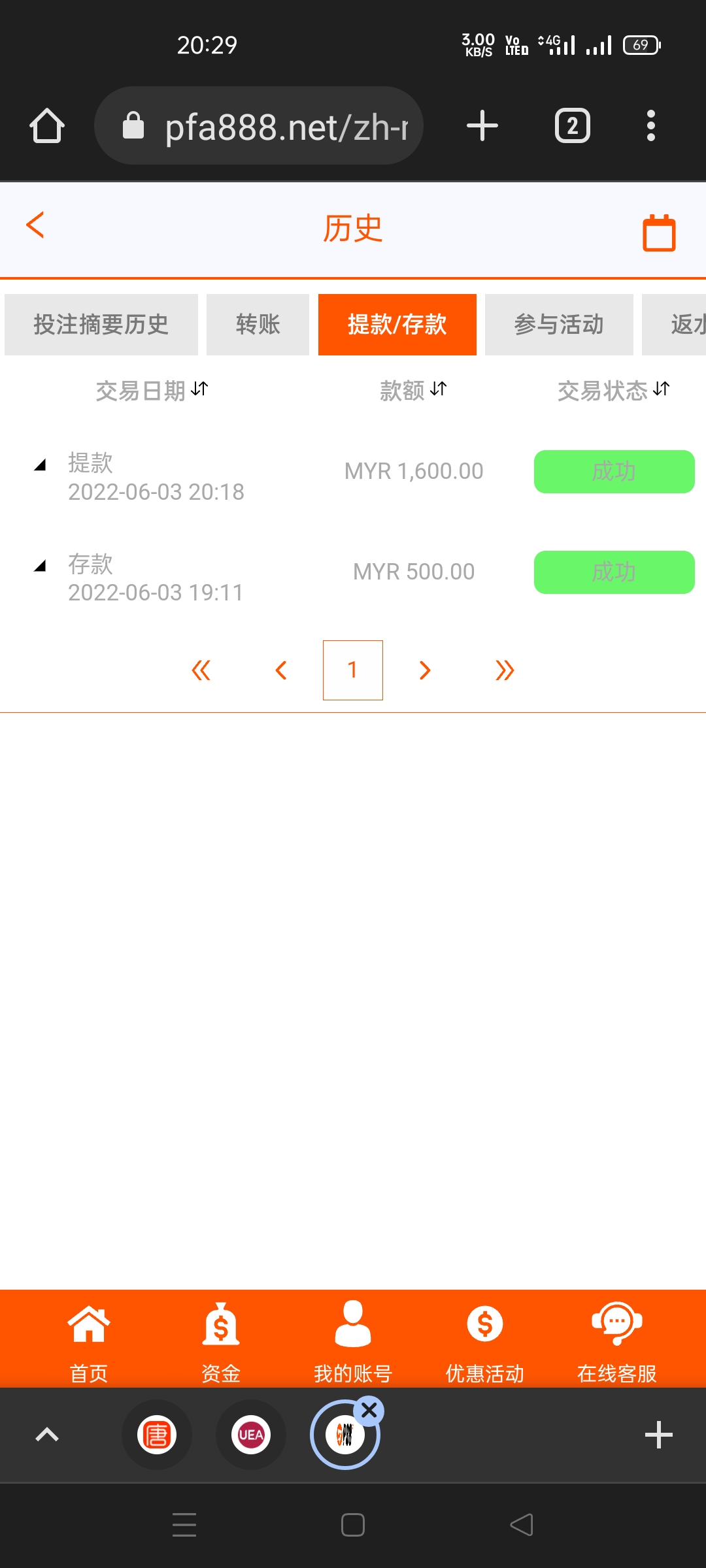Switch to the 投注摘要历史 tab
706x1568 pixels.
click(101, 325)
